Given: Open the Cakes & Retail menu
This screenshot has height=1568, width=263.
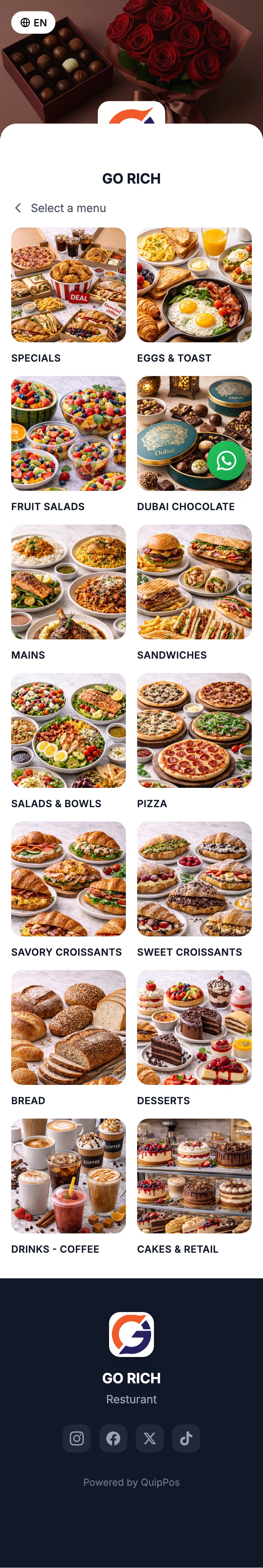Looking at the screenshot, I should click(194, 1176).
